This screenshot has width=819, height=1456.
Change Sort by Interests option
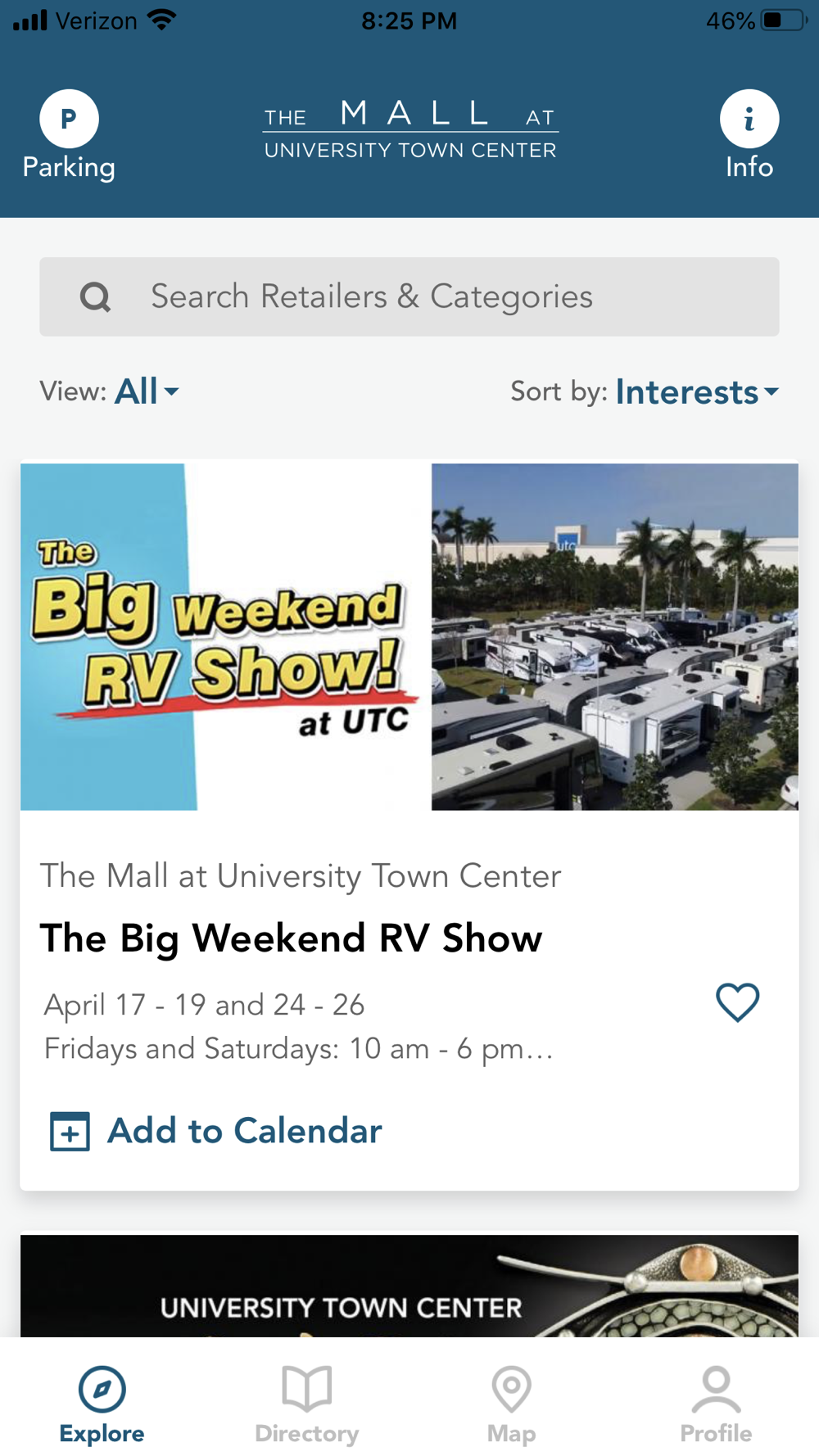click(696, 392)
